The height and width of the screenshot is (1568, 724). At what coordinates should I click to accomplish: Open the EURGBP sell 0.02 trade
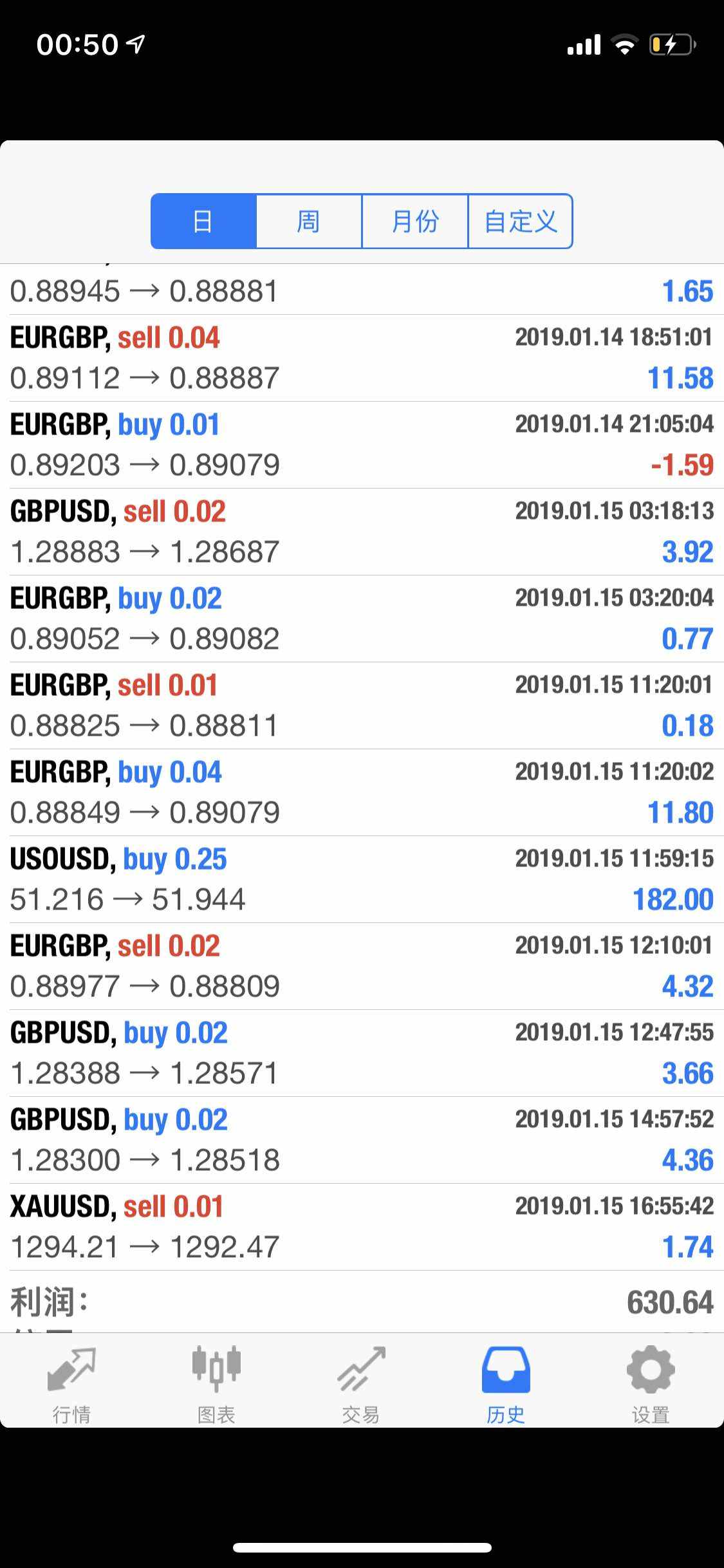point(362,966)
